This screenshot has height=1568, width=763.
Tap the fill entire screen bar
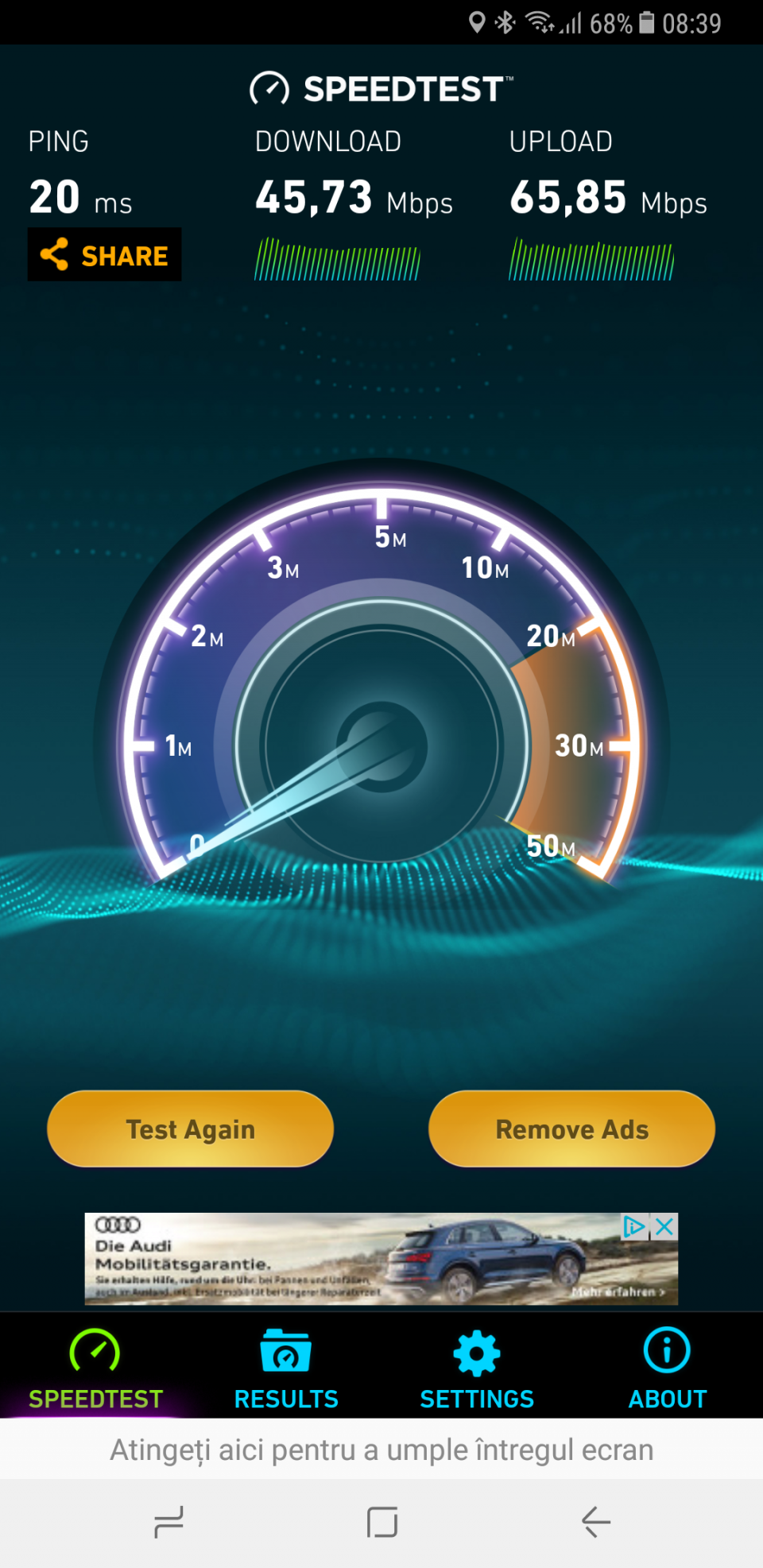(381, 1450)
